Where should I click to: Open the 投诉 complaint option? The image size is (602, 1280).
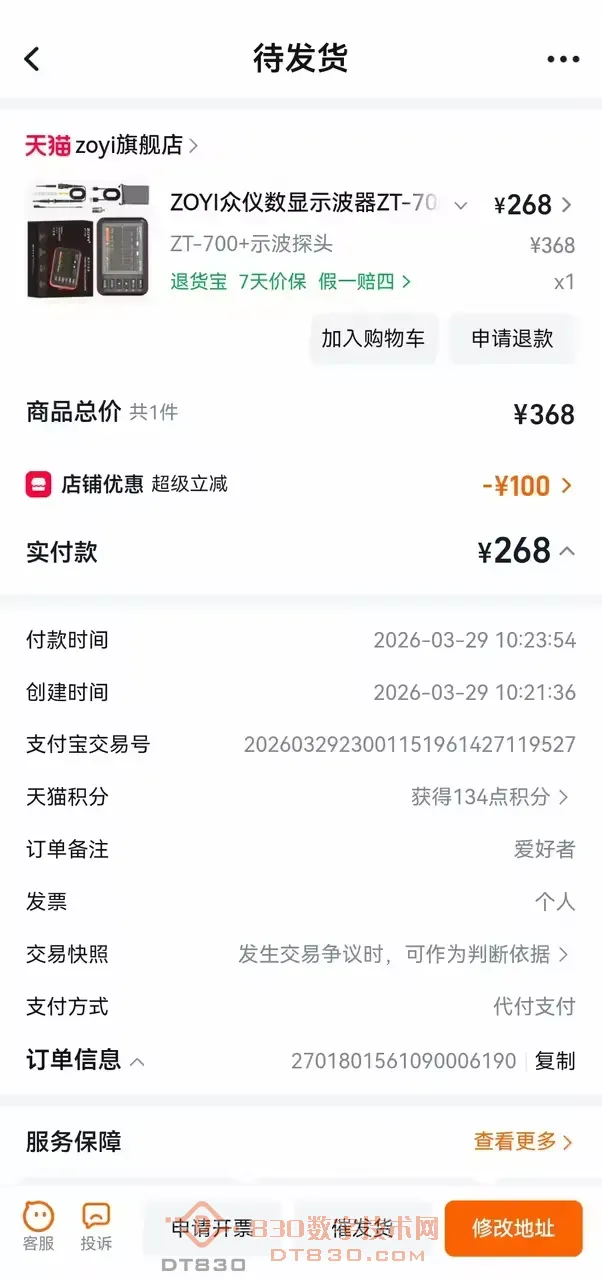pos(96,1227)
